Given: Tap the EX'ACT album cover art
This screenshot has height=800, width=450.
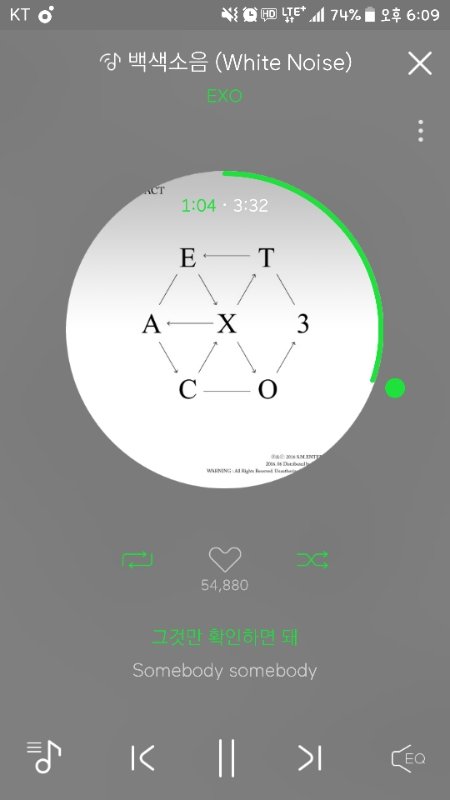Looking at the screenshot, I should click(x=224, y=329).
